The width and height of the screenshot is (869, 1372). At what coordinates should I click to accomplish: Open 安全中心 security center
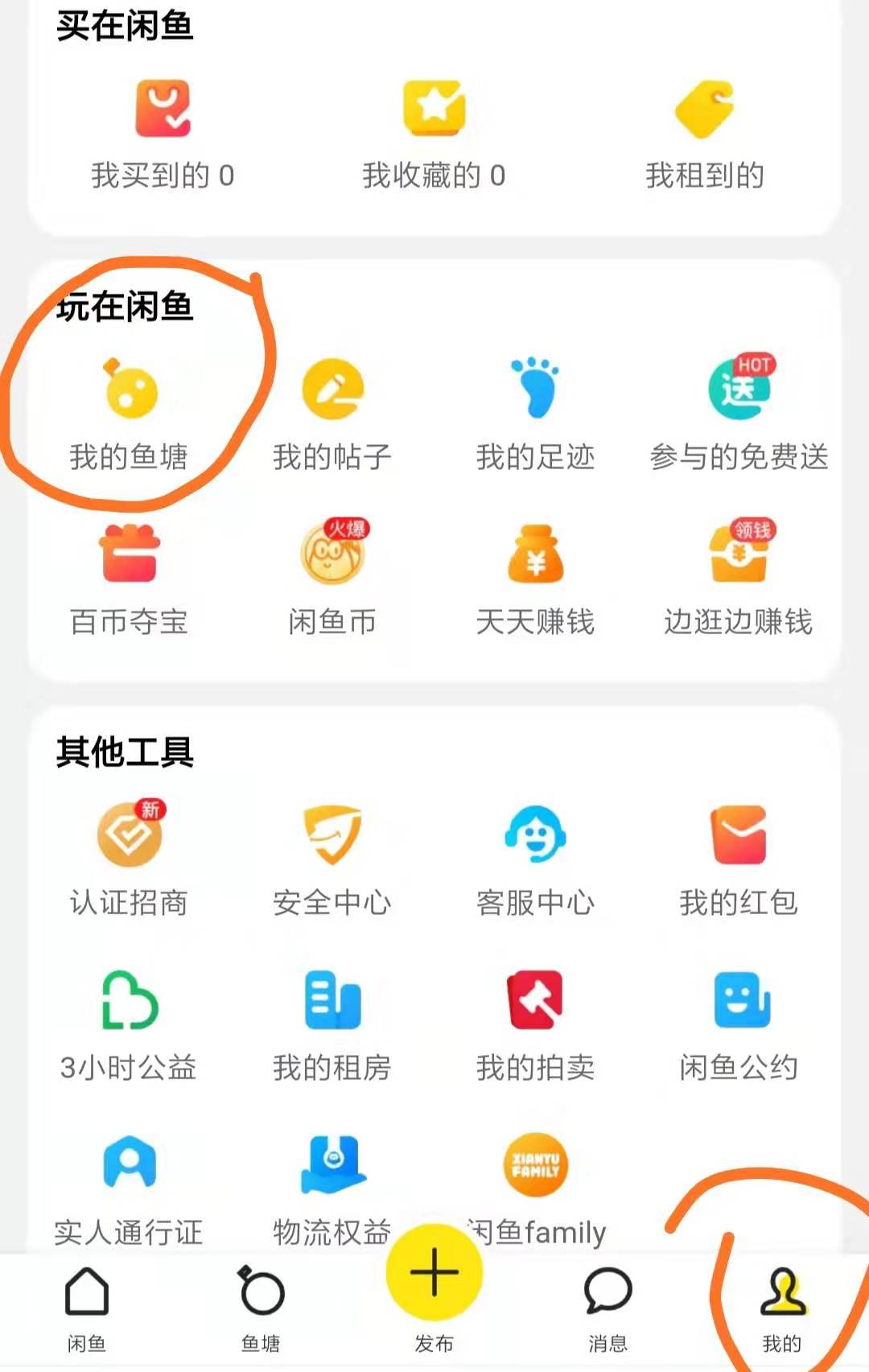[332, 857]
